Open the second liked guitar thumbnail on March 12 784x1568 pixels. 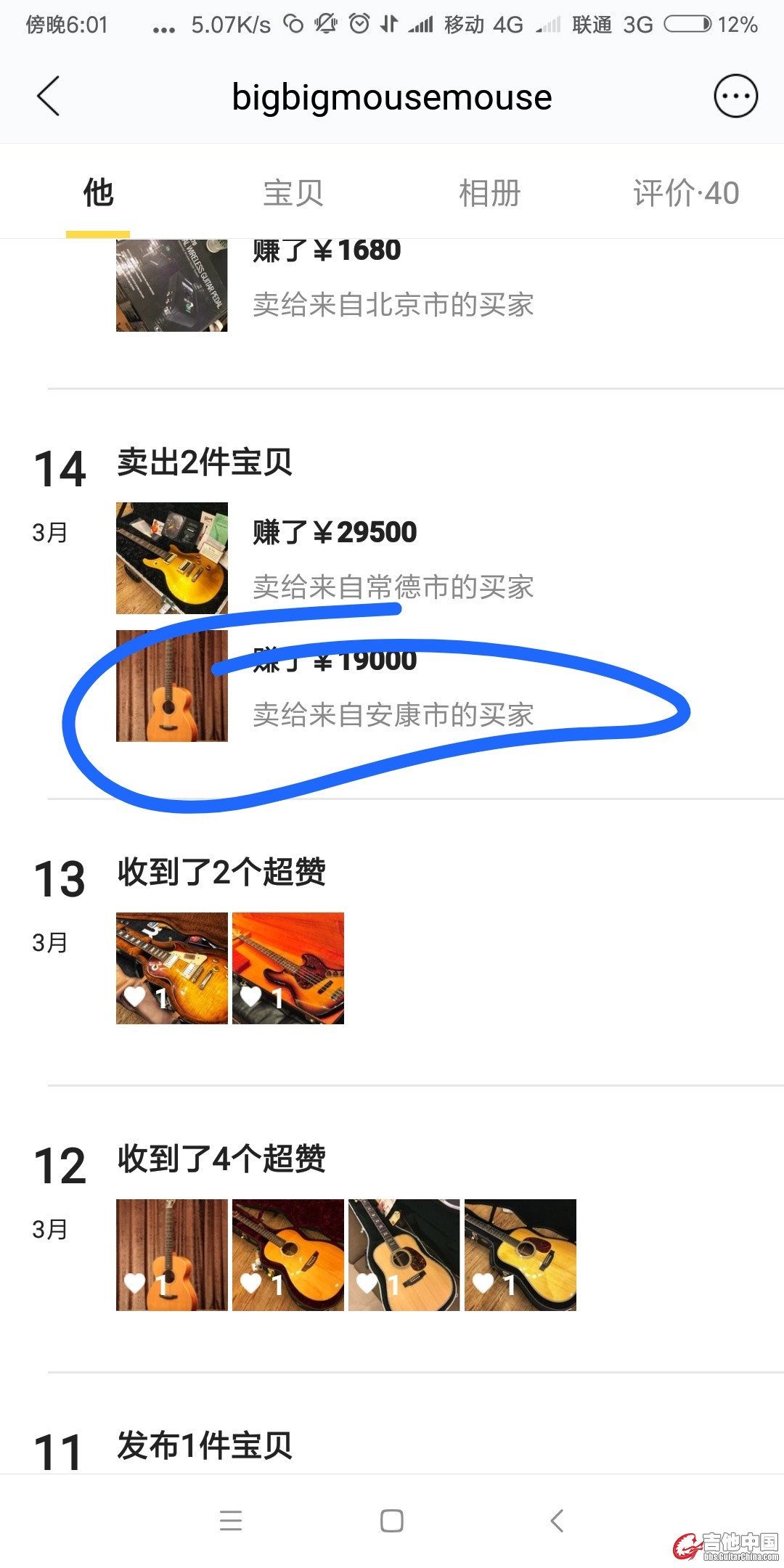pos(288,1255)
